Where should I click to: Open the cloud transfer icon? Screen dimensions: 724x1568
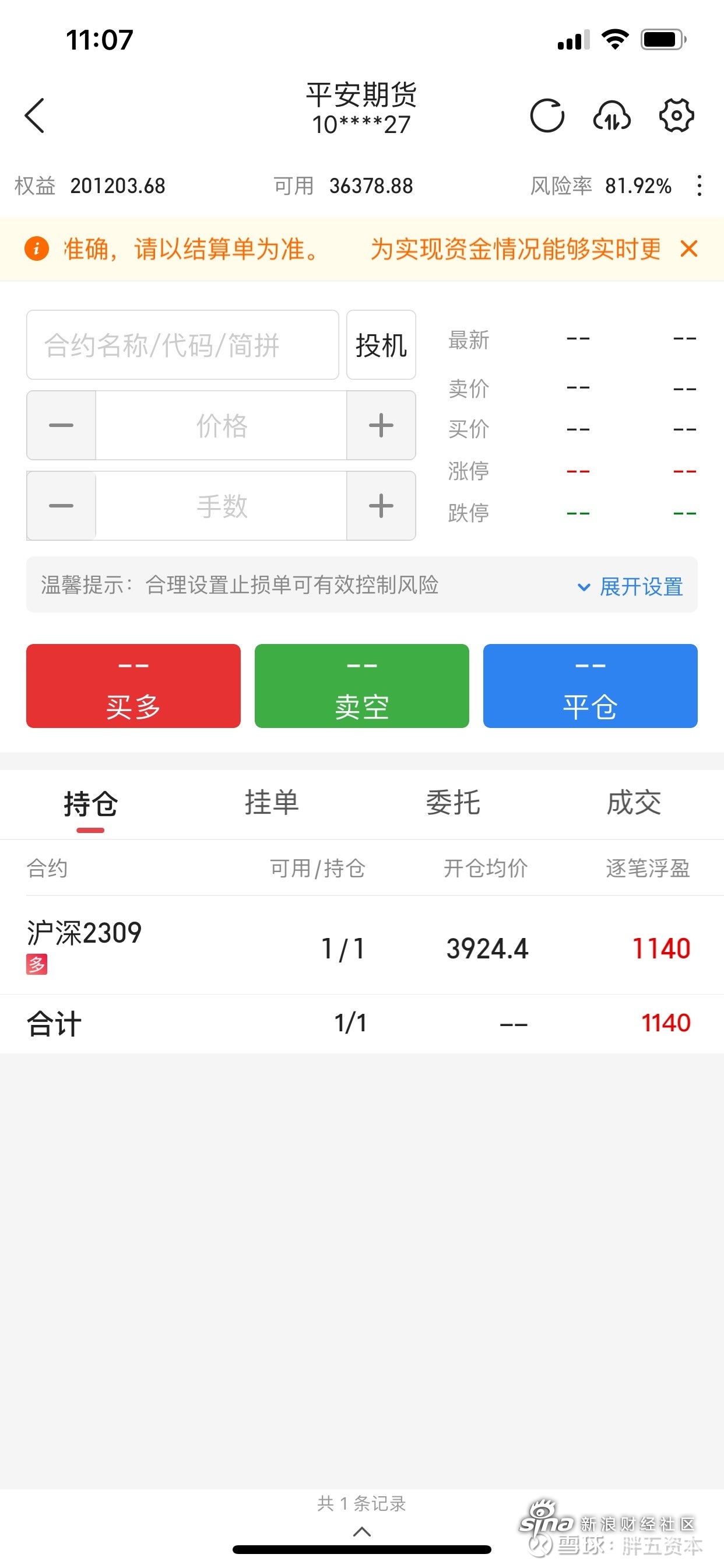tap(611, 115)
